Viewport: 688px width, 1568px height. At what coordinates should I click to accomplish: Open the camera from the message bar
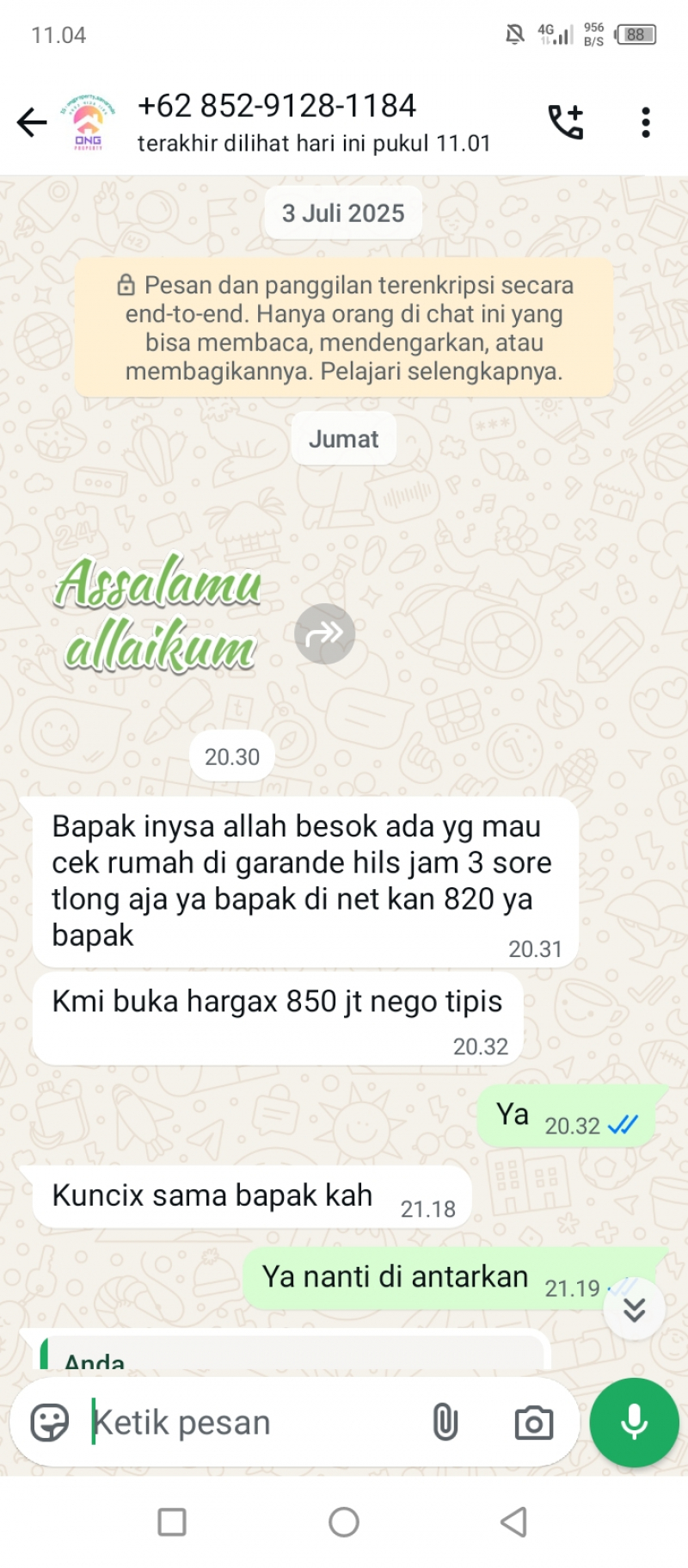[x=533, y=1423]
